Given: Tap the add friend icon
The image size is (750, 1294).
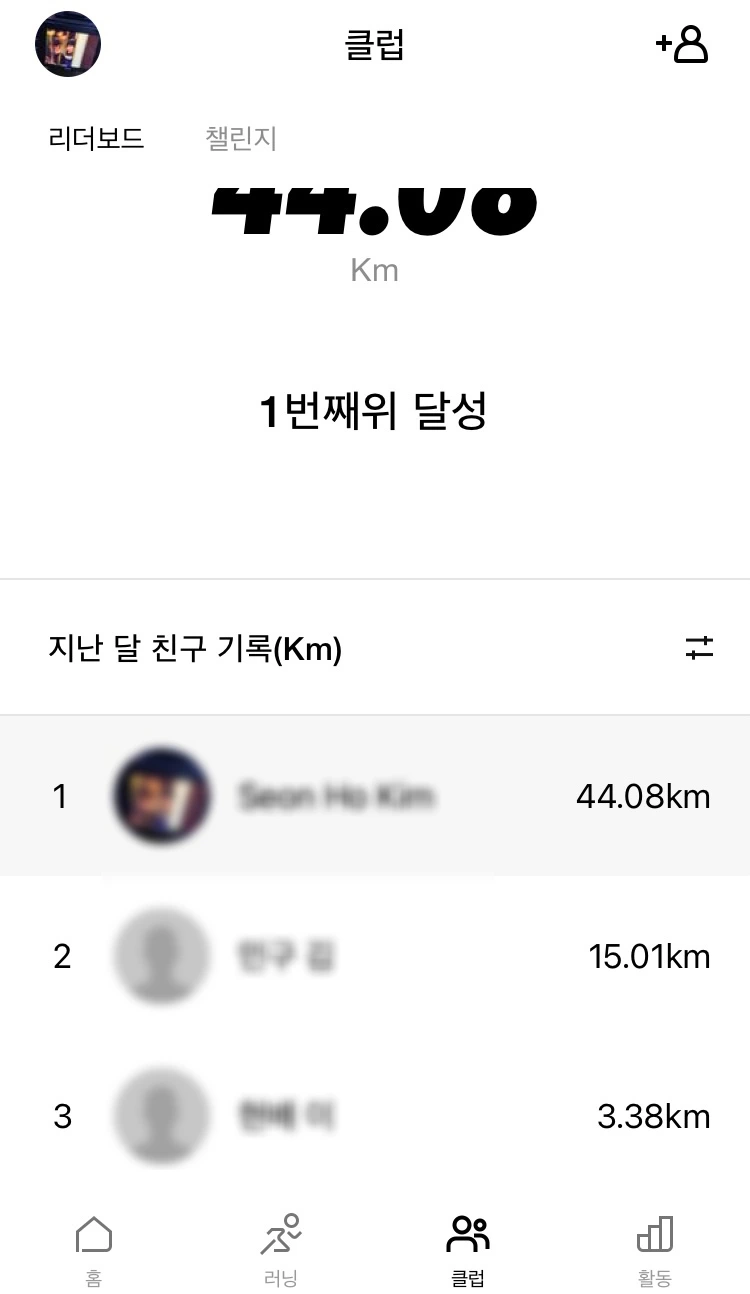Looking at the screenshot, I should [682, 45].
